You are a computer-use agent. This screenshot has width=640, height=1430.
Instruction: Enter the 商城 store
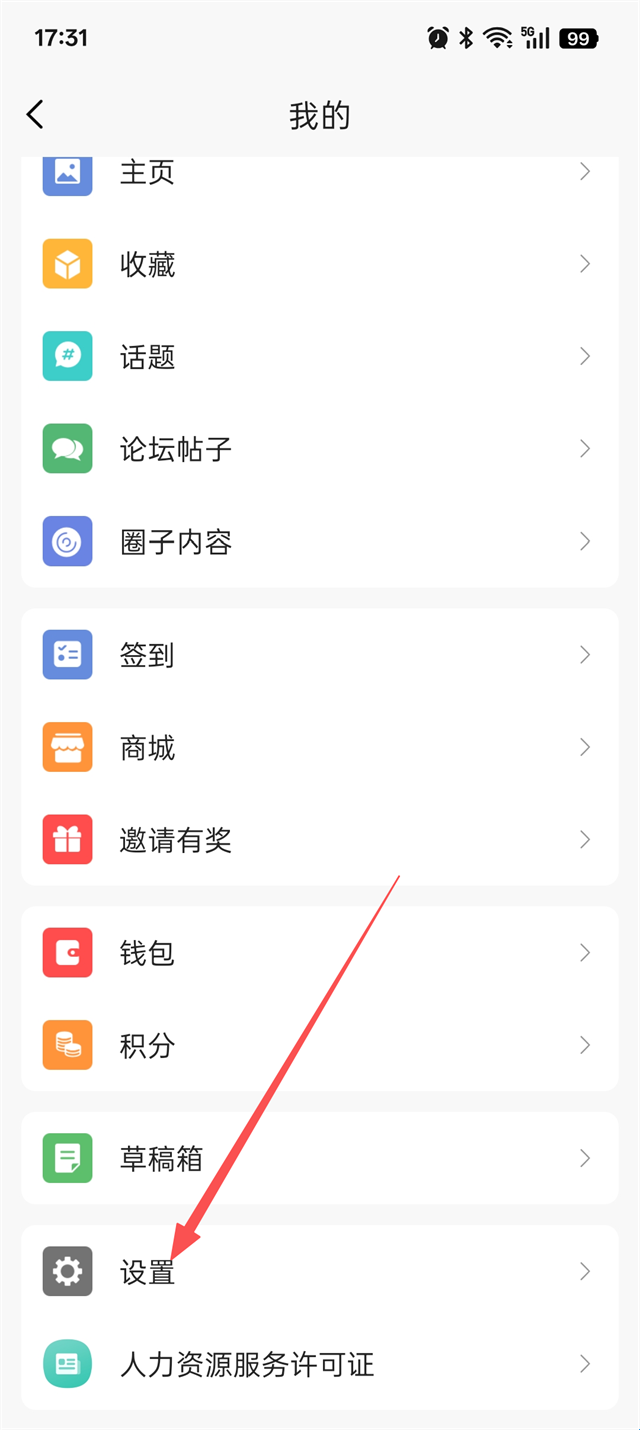(x=320, y=747)
